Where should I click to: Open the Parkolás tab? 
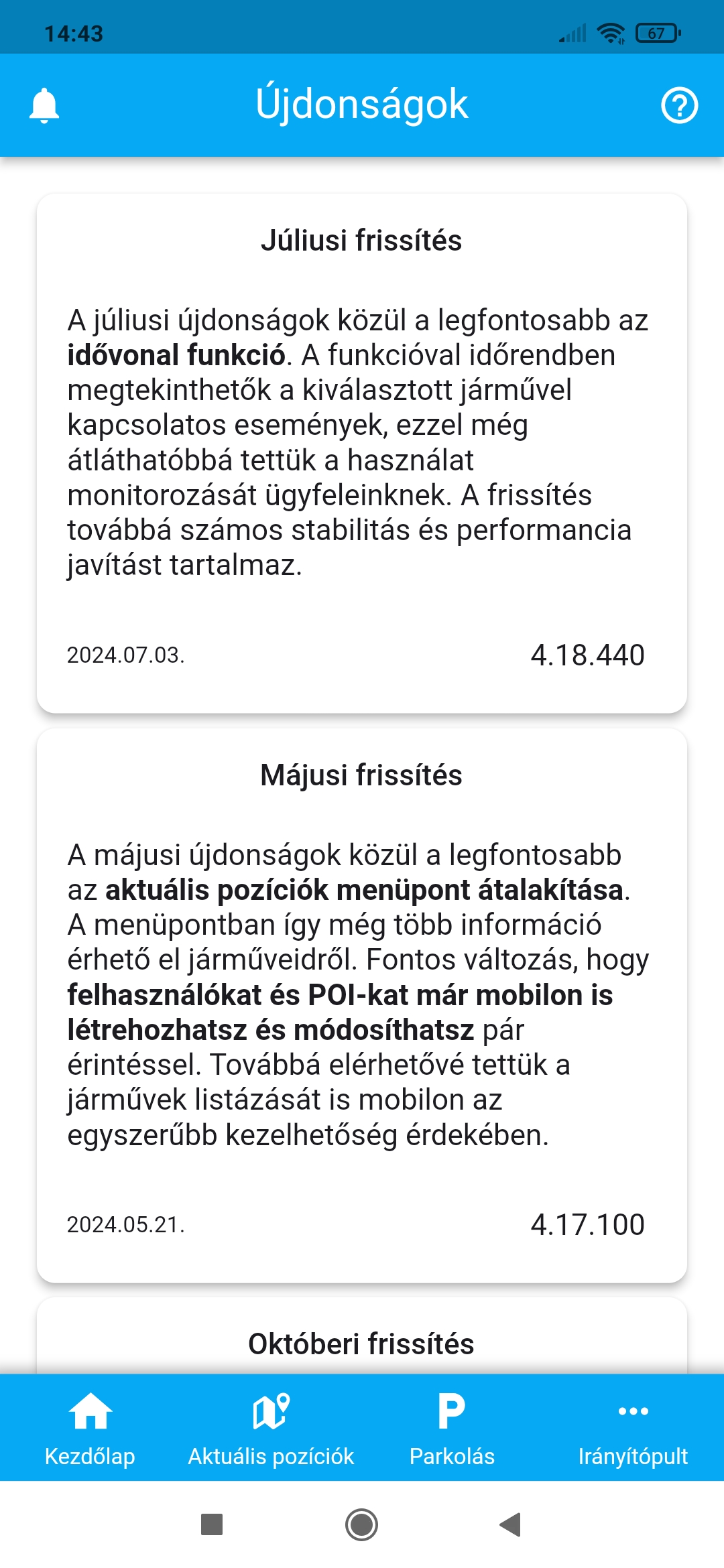[452, 1427]
